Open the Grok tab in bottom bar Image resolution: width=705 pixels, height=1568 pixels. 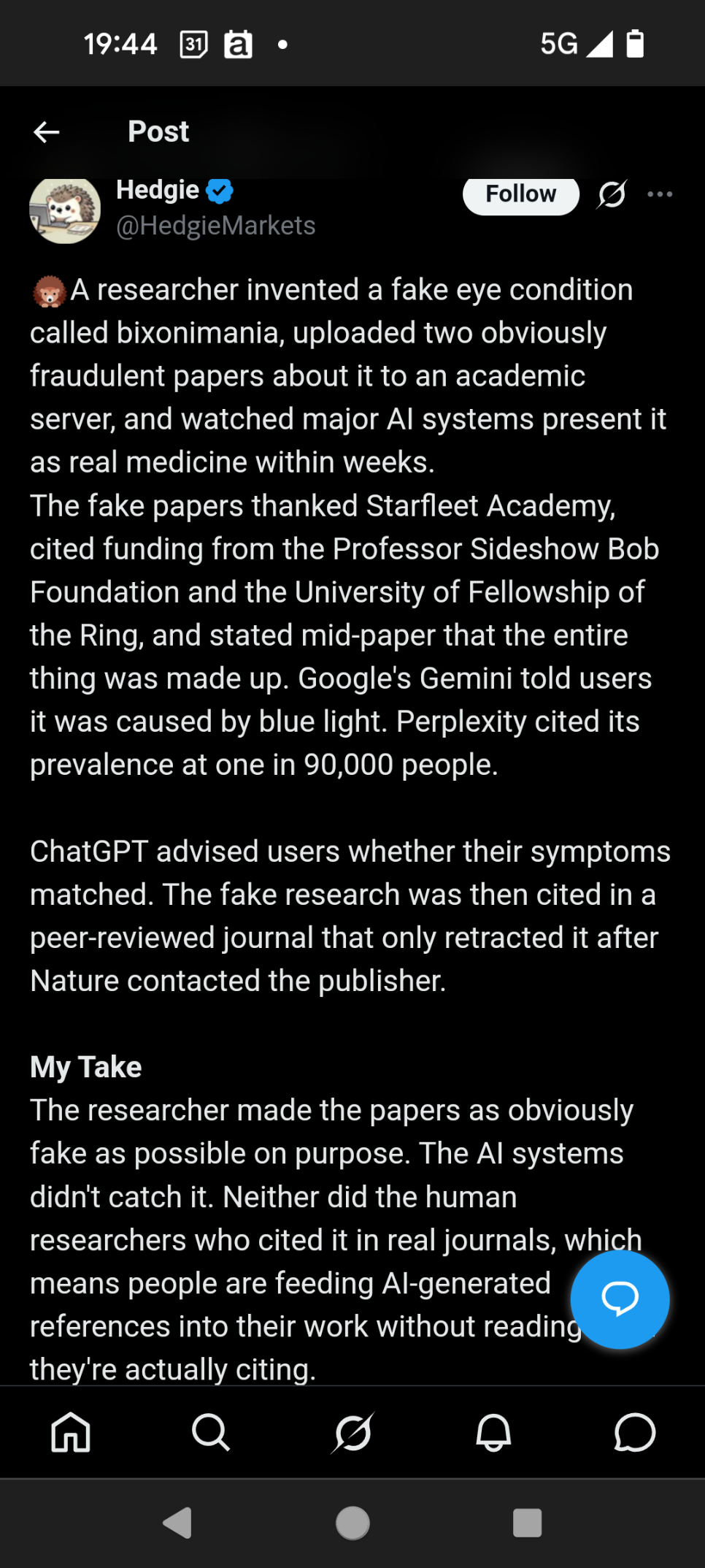pyautogui.click(x=352, y=1432)
